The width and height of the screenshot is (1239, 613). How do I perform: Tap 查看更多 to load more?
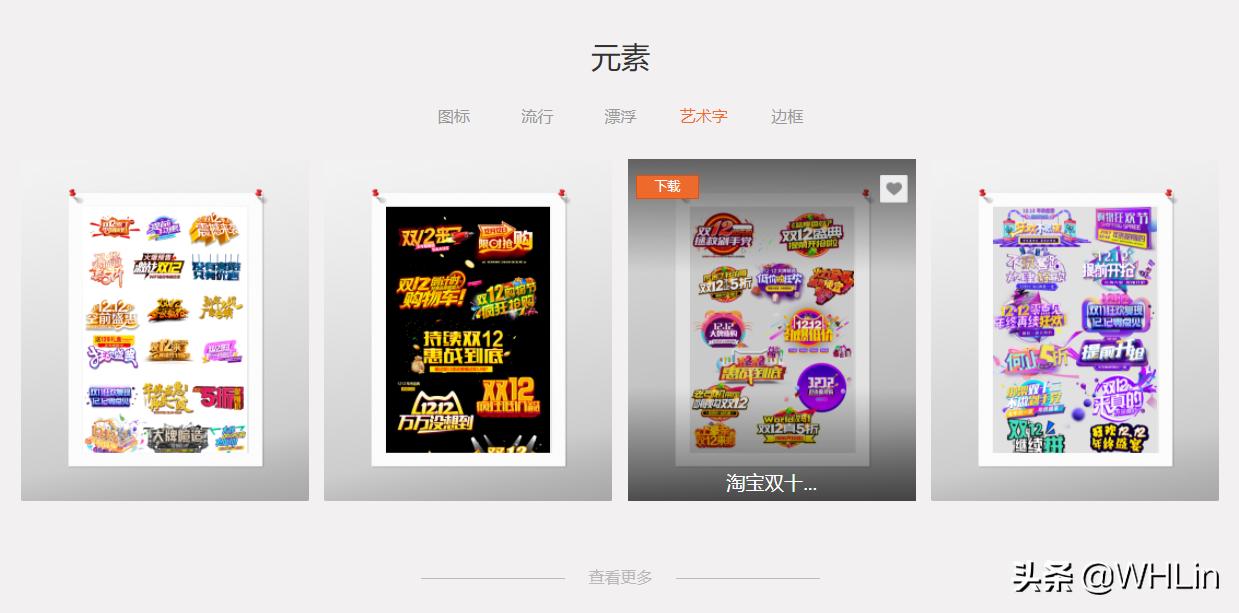coord(620,577)
